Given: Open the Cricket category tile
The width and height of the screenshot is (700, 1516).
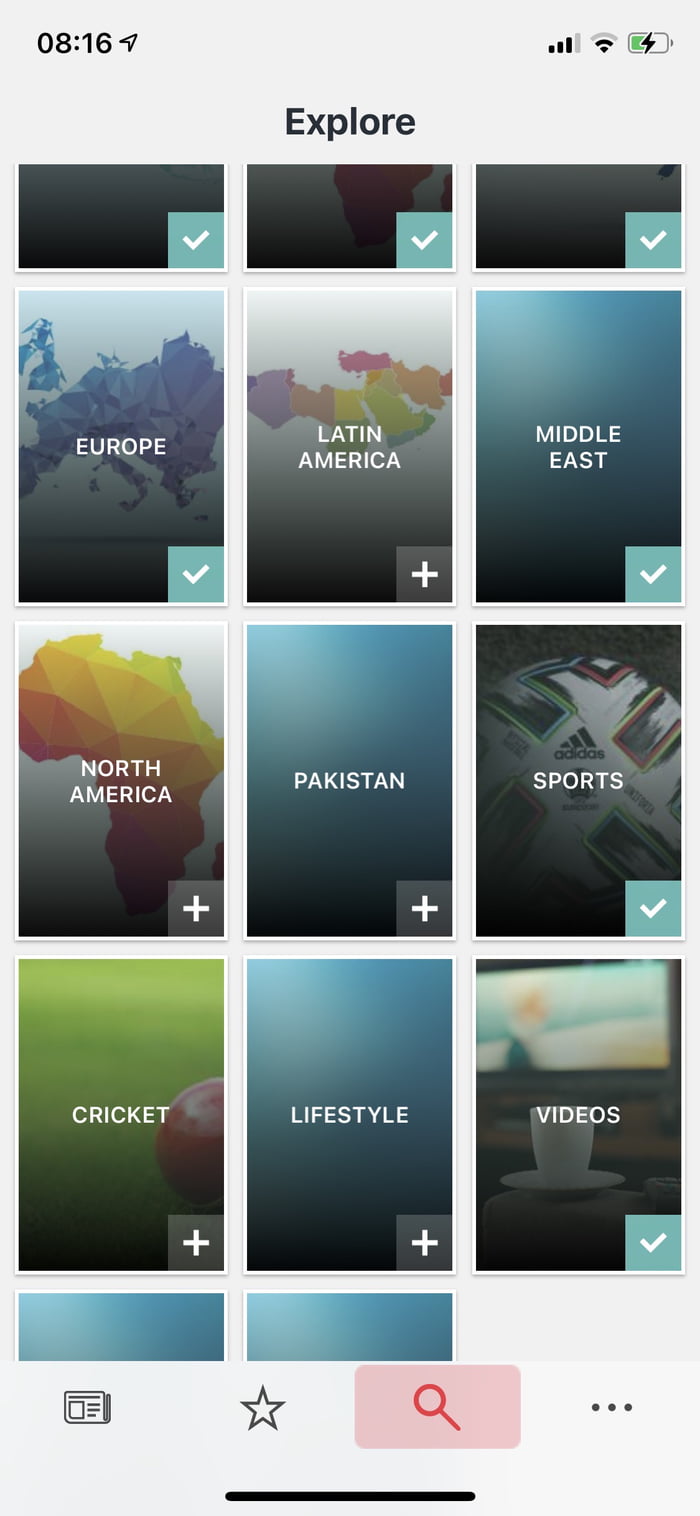Looking at the screenshot, I should coord(121,1114).
